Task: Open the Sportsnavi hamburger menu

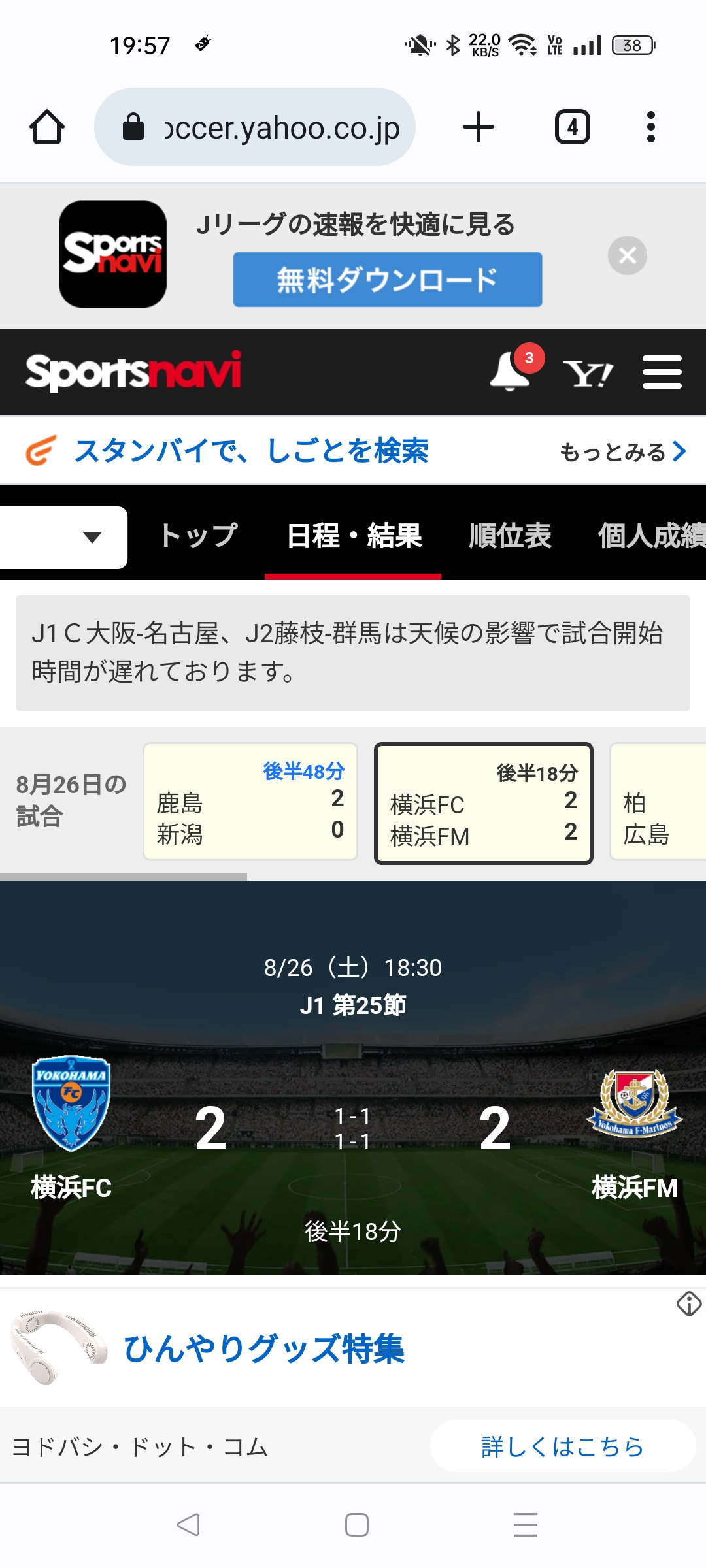Action: (662, 372)
